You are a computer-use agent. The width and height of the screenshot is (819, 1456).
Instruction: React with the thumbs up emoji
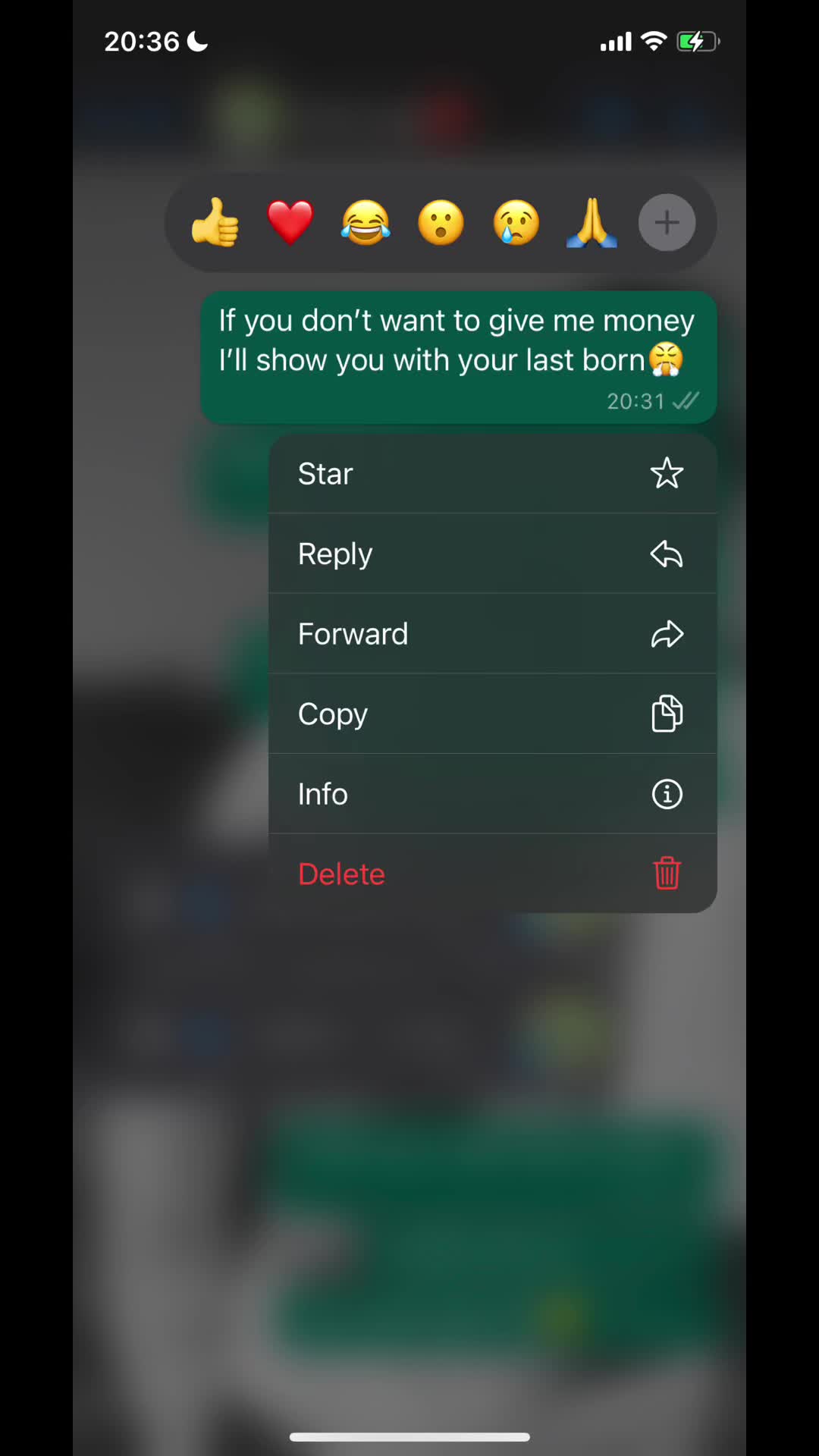pyautogui.click(x=215, y=223)
